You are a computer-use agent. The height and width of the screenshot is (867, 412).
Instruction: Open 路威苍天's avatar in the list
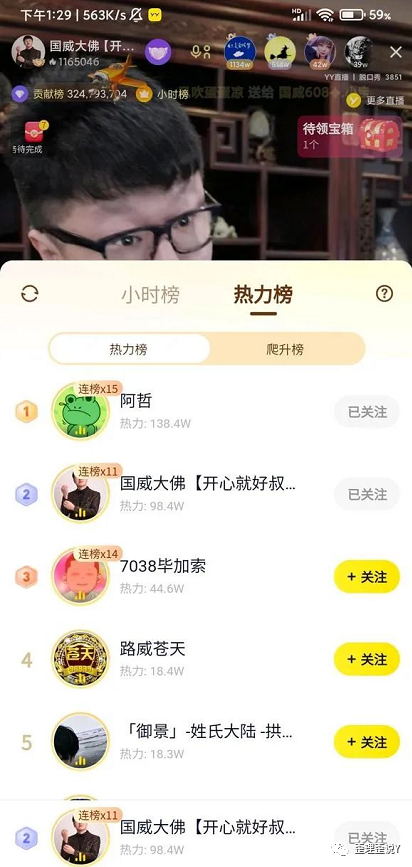[x=80, y=659]
